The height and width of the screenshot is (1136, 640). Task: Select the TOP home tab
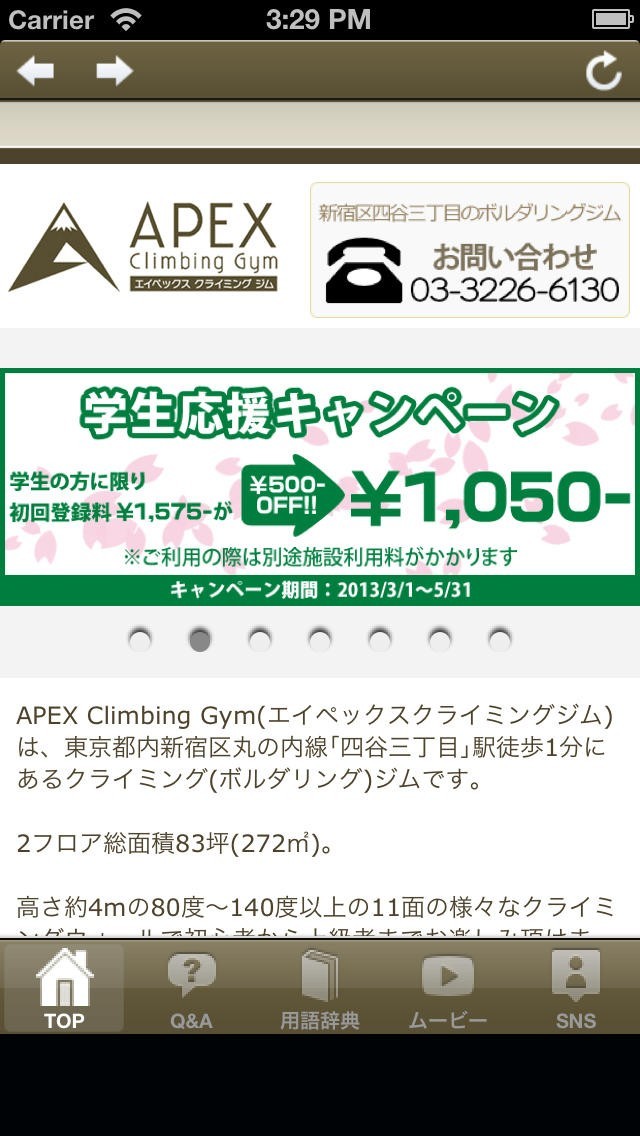coord(64,988)
